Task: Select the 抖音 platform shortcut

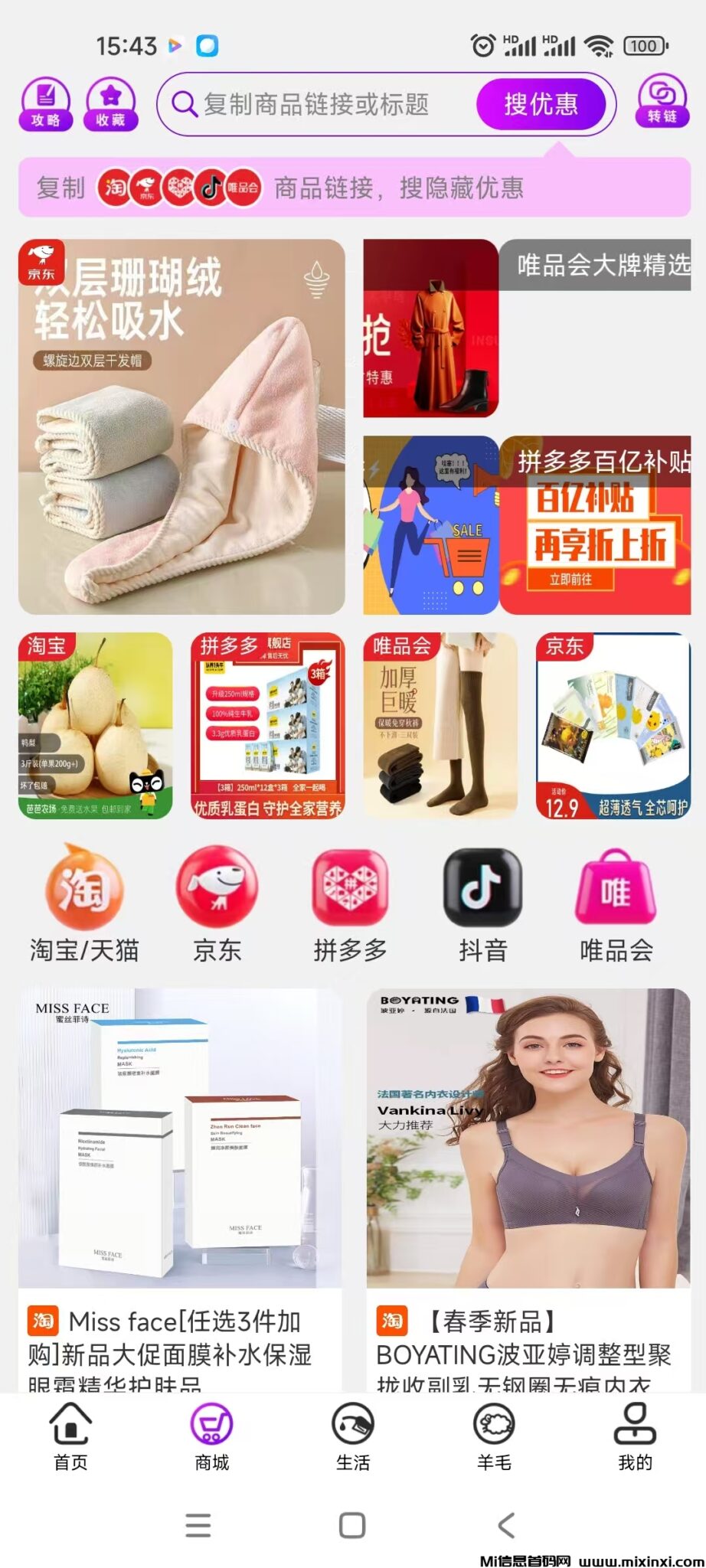Action: (x=483, y=905)
